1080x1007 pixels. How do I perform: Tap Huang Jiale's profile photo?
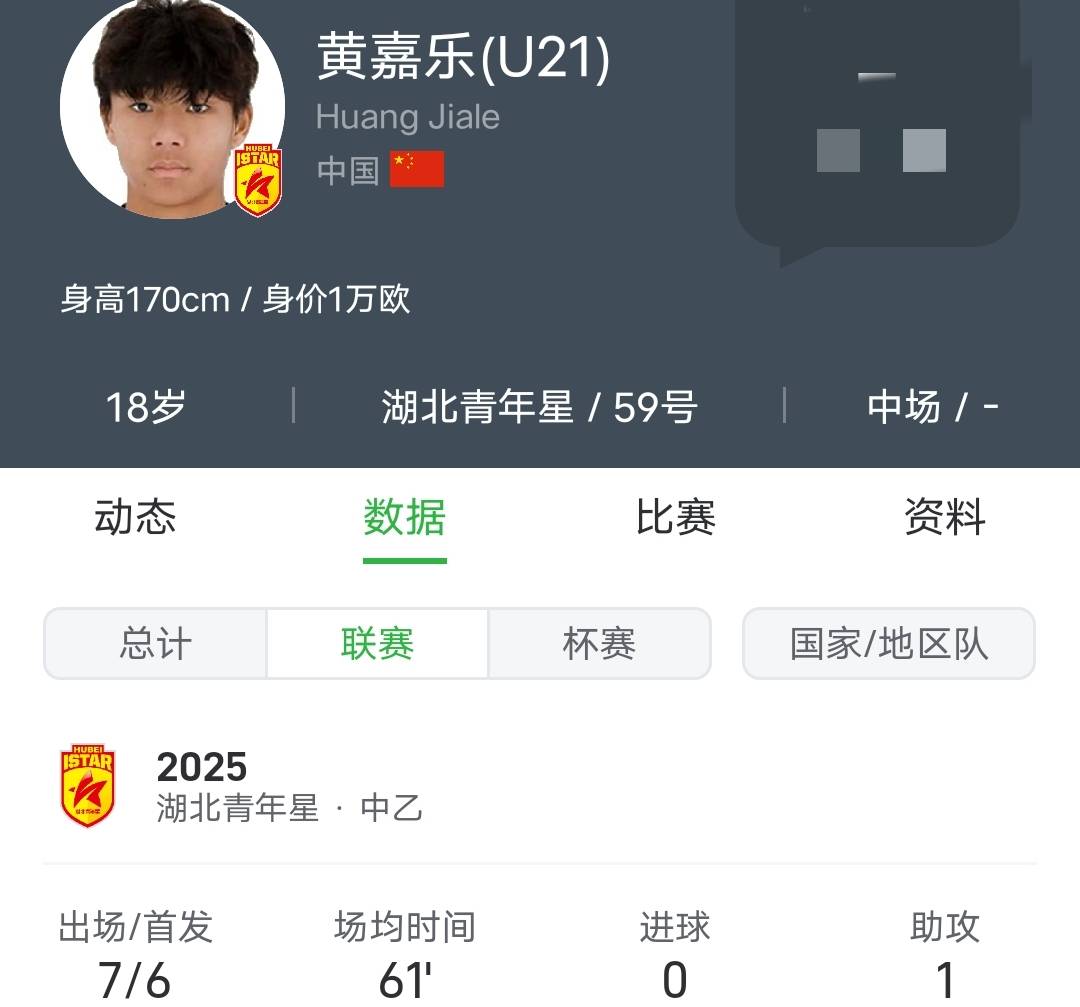click(x=172, y=108)
